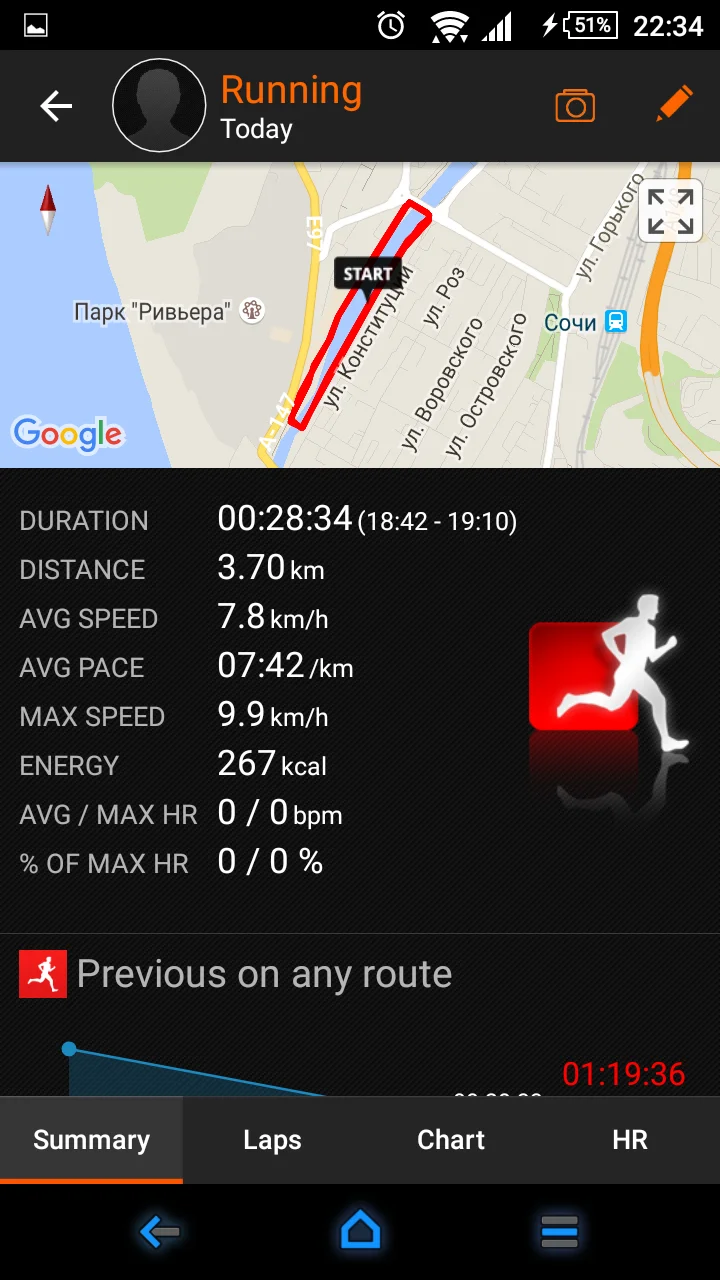Tap the back arrow in the top bar
Viewport: 720px width, 1280px height.
point(55,105)
